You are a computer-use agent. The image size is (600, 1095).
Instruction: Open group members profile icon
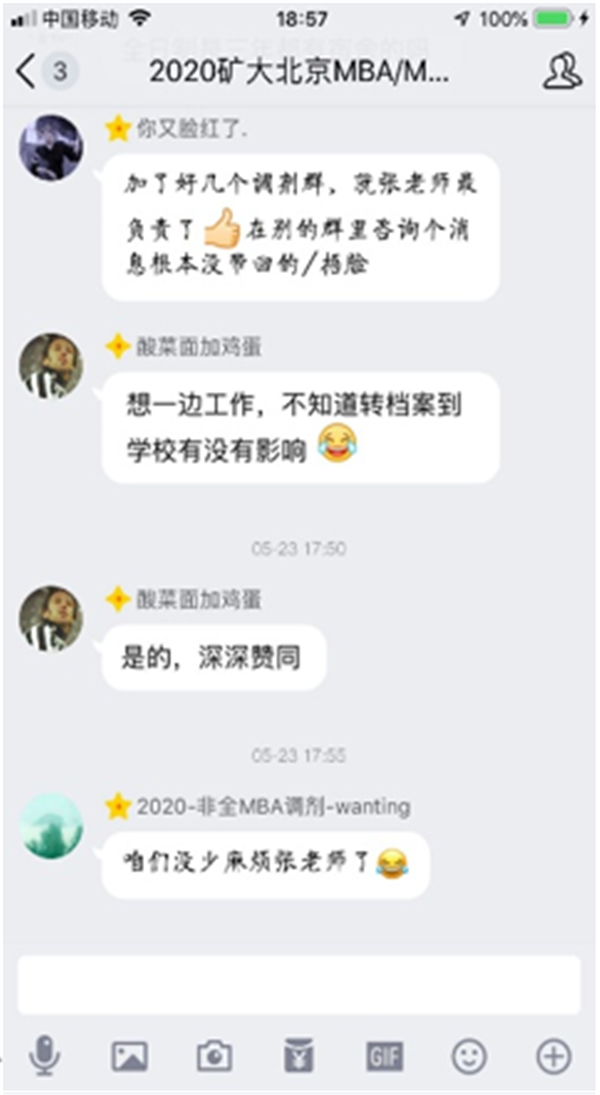click(x=562, y=71)
